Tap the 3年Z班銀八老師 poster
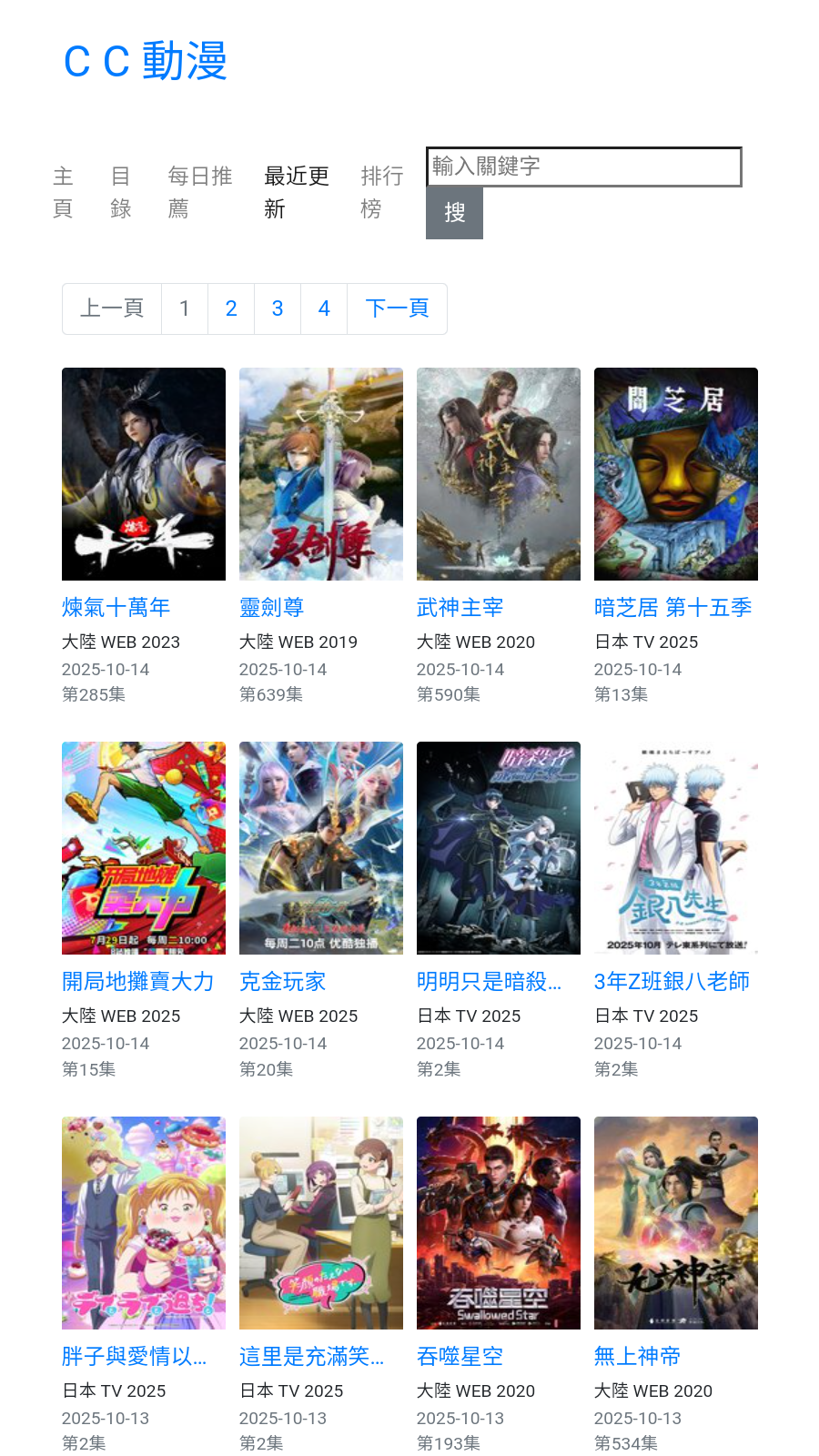This screenshot has height=1456, width=819. (676, 848)
